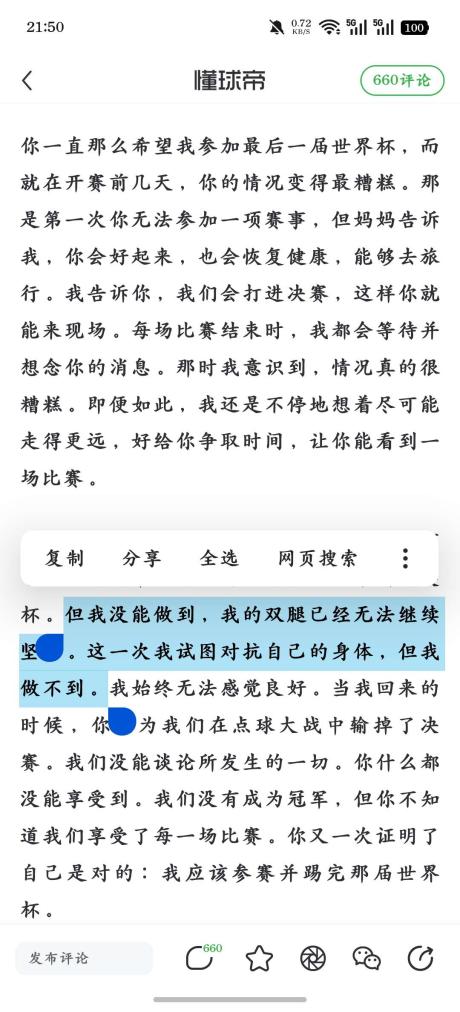The height and width of the screenshot is (1012, 460).
Task: Share the article to WeChat
Action: click(x=366, y=958)
